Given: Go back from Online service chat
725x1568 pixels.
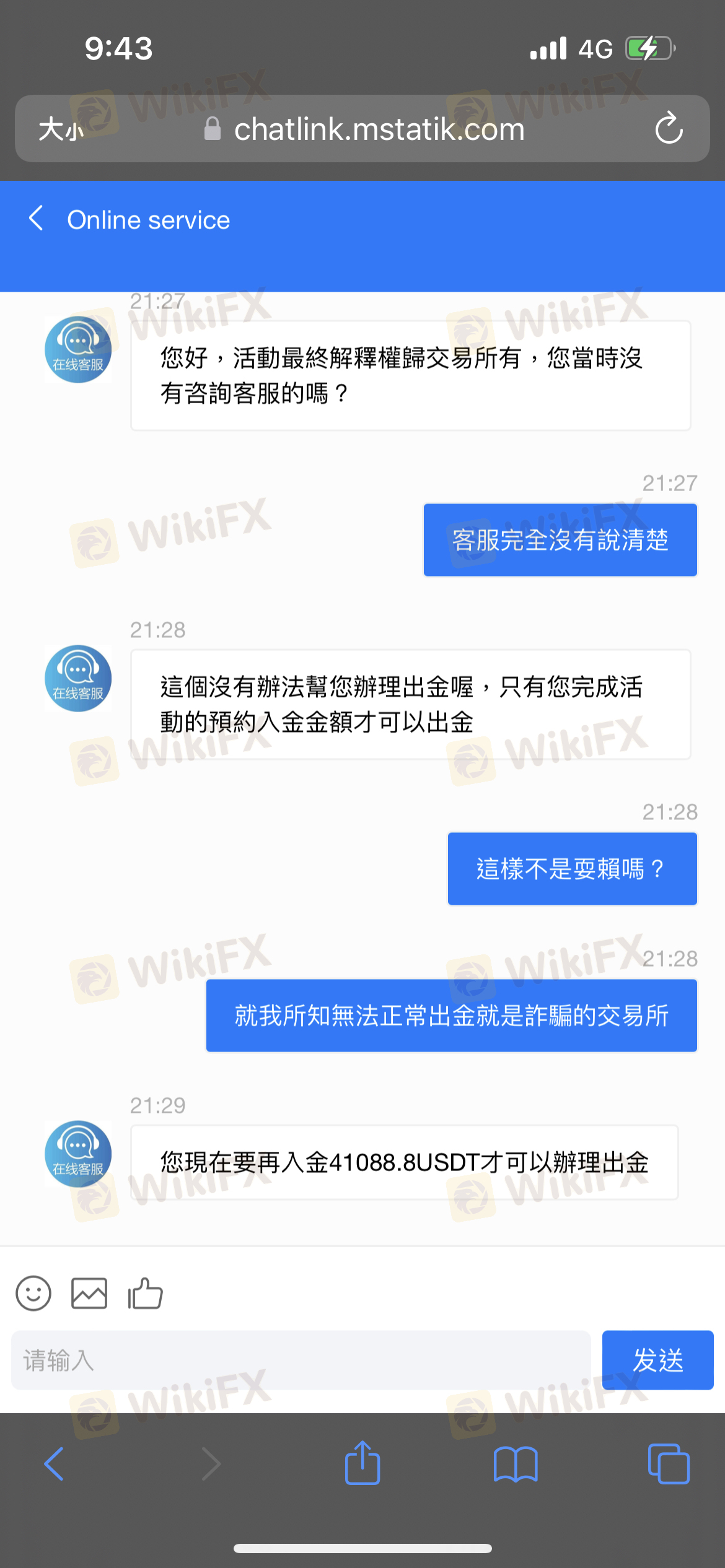Looking at the screenshot, I should [x=37, y=219].
